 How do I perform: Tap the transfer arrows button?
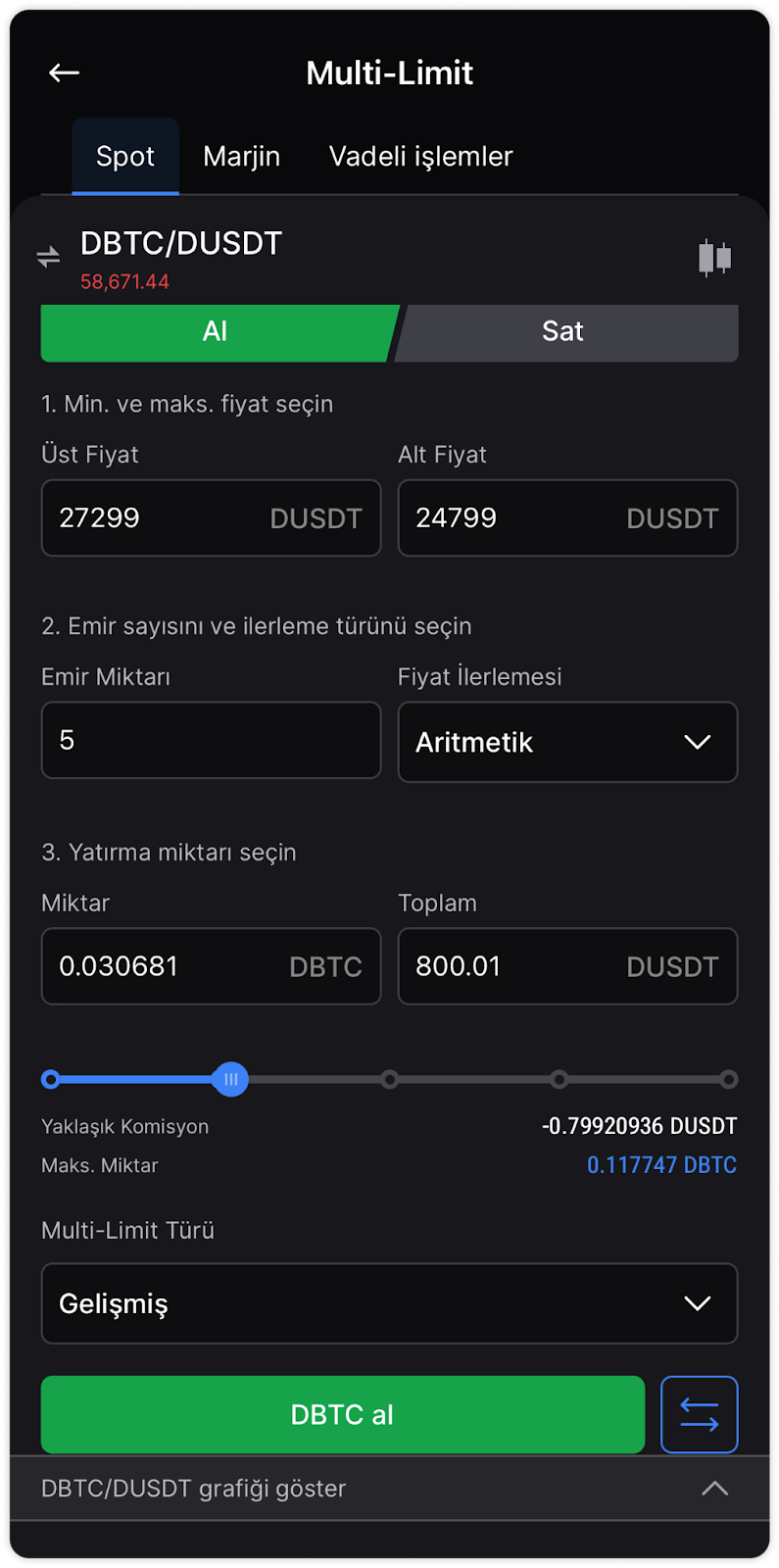click(x=700, y=1415)
